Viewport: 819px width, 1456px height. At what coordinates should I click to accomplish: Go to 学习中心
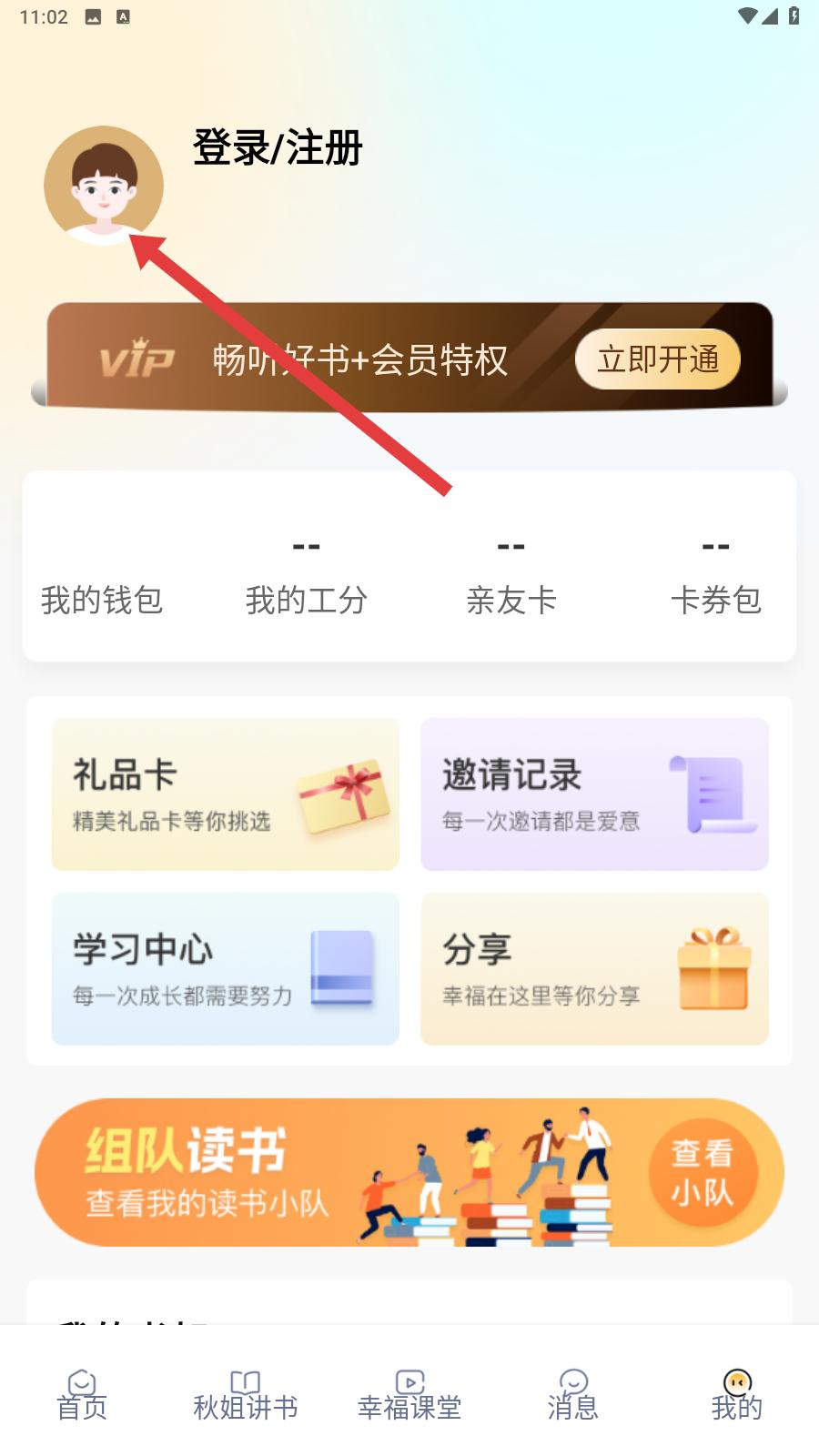(x=225, y=968)
